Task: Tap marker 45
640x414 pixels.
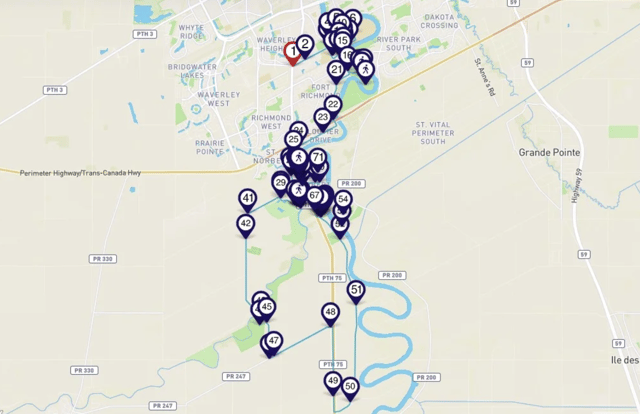Action: click(266, 307)
